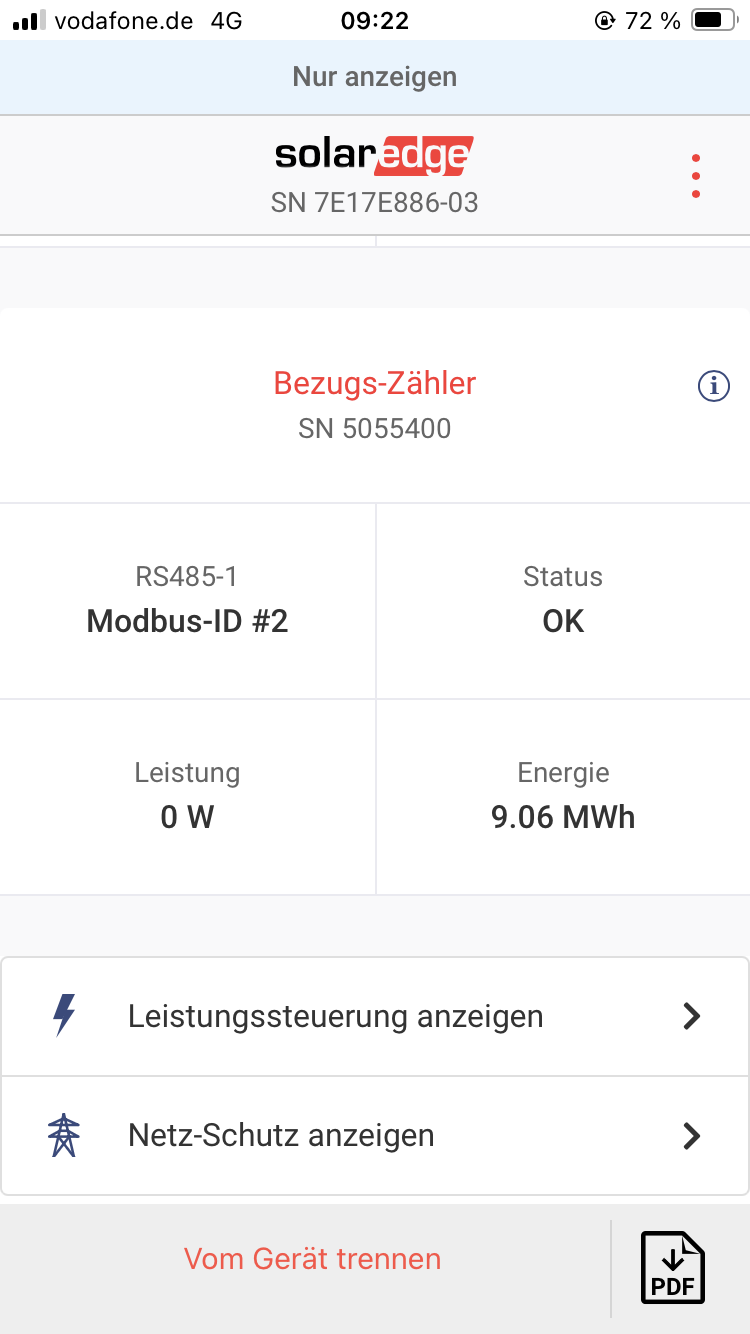The height and width of the screenshot is (1334, 750).
Task: Open the three-dot overflow menu
Action: pyautogui.click(x=695, y=176)
